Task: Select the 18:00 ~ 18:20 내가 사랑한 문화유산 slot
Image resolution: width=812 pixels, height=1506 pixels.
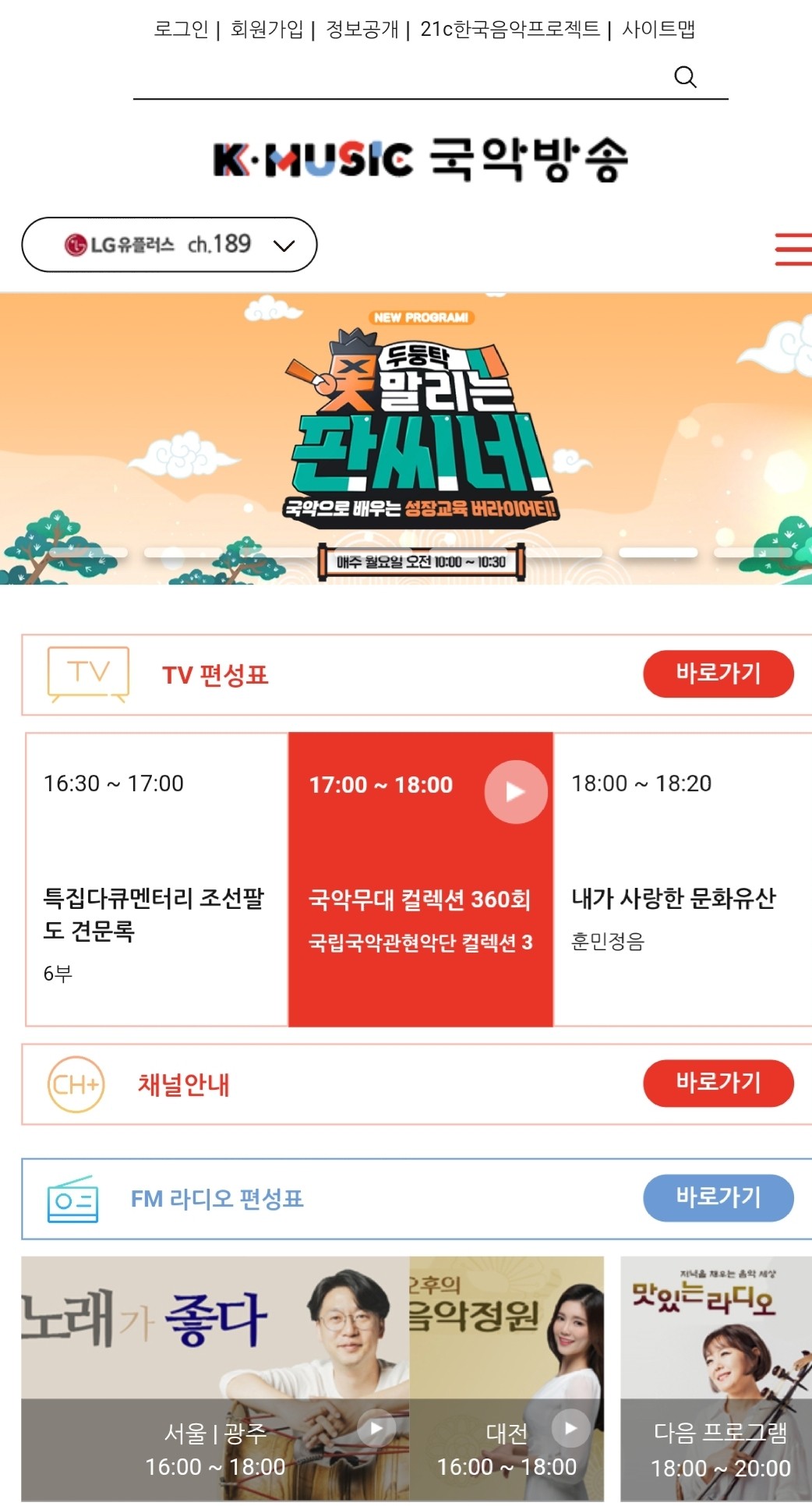Action: click(683, 879)
